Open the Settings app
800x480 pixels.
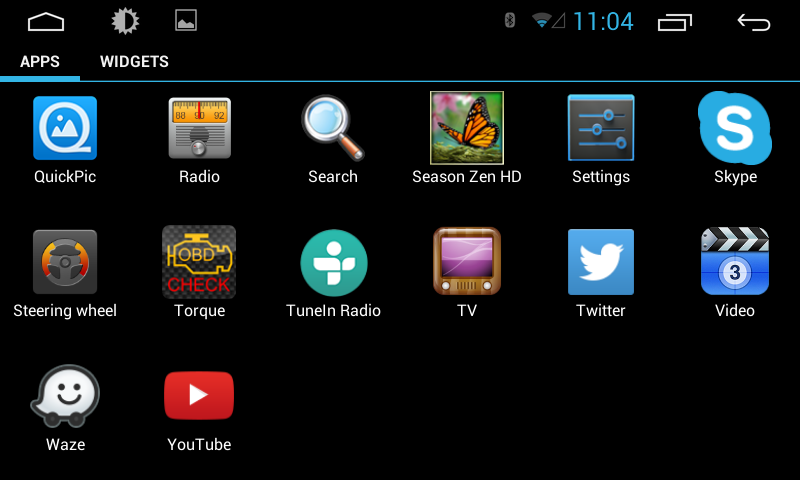click(x=601, y=129)
